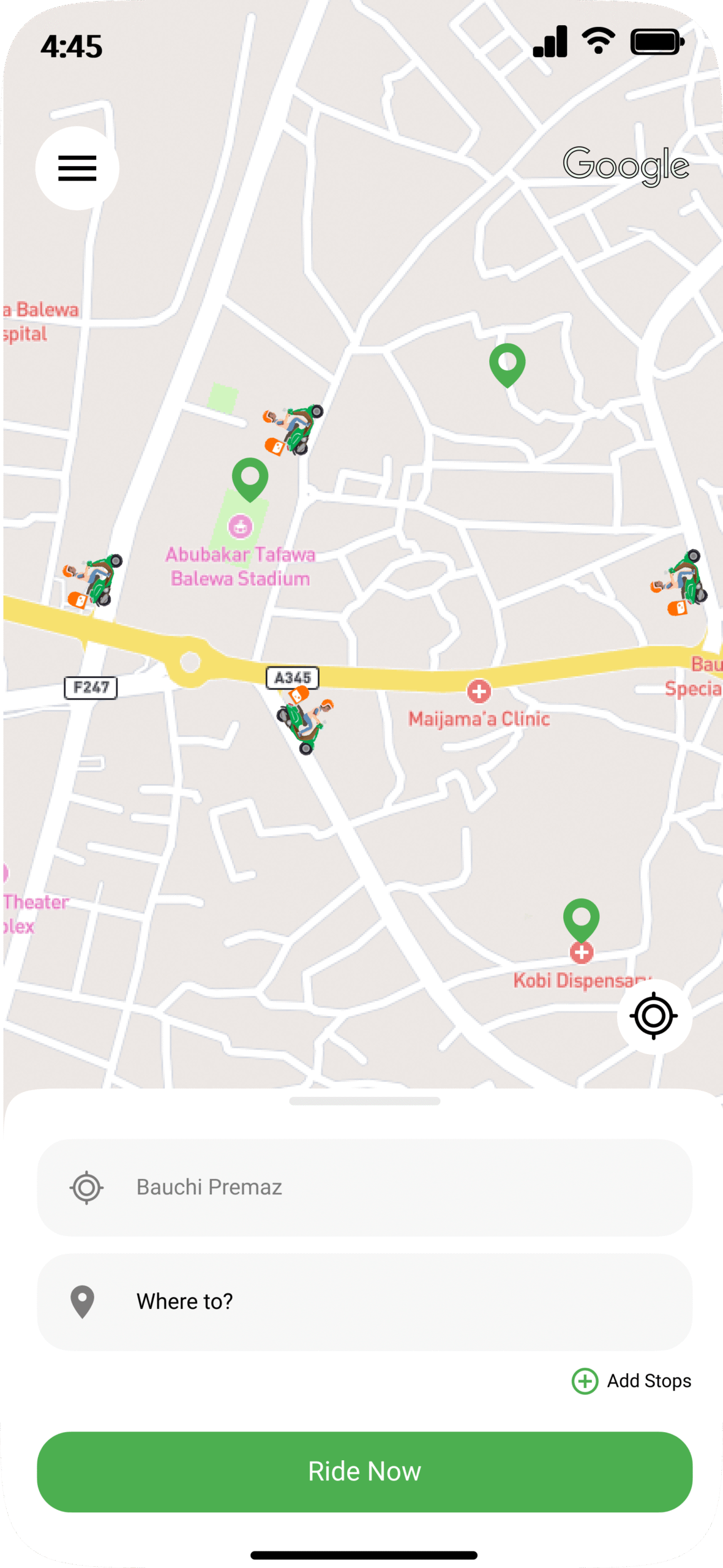Open the hamburger menu
Viewport: 723px width, 1568px height.
tap(77, 168)
